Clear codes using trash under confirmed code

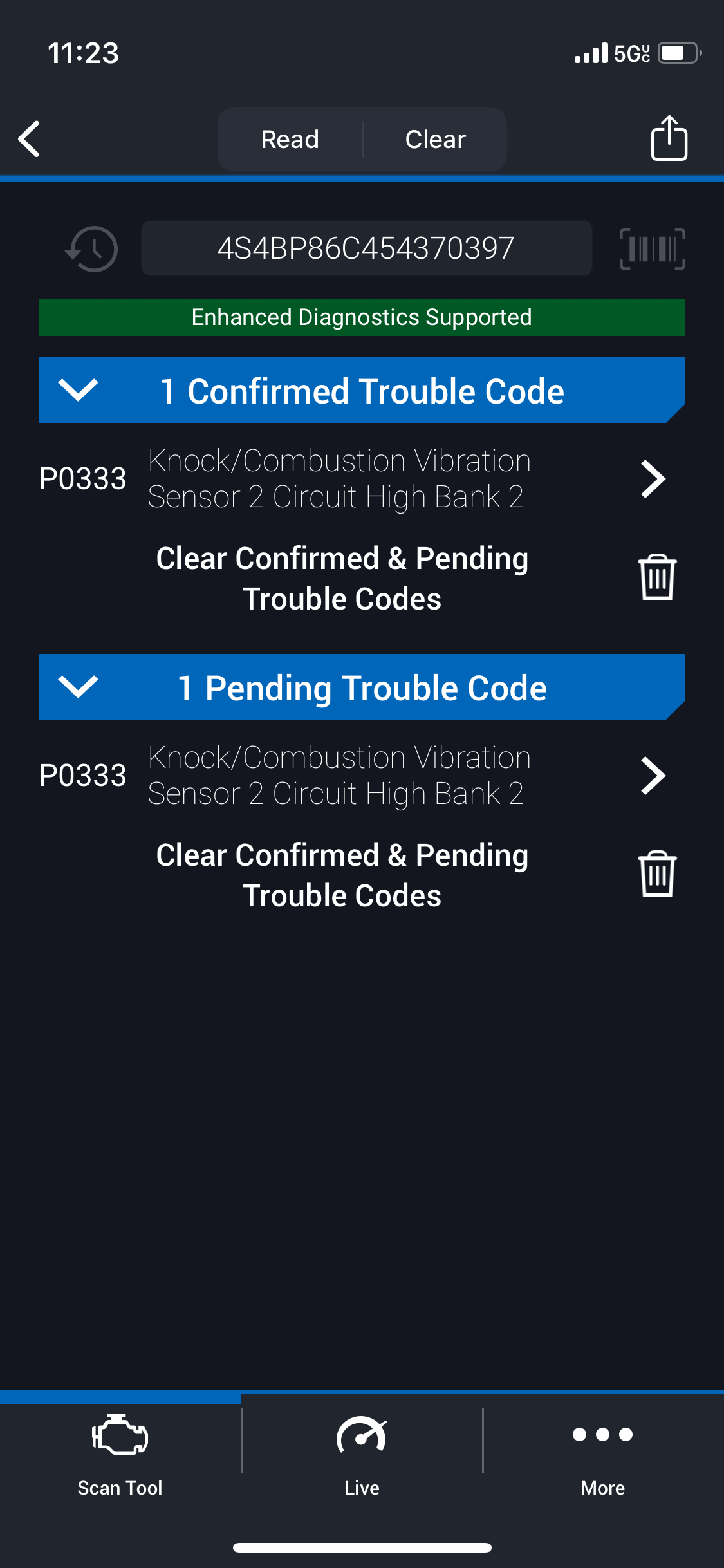pos(657,577)
